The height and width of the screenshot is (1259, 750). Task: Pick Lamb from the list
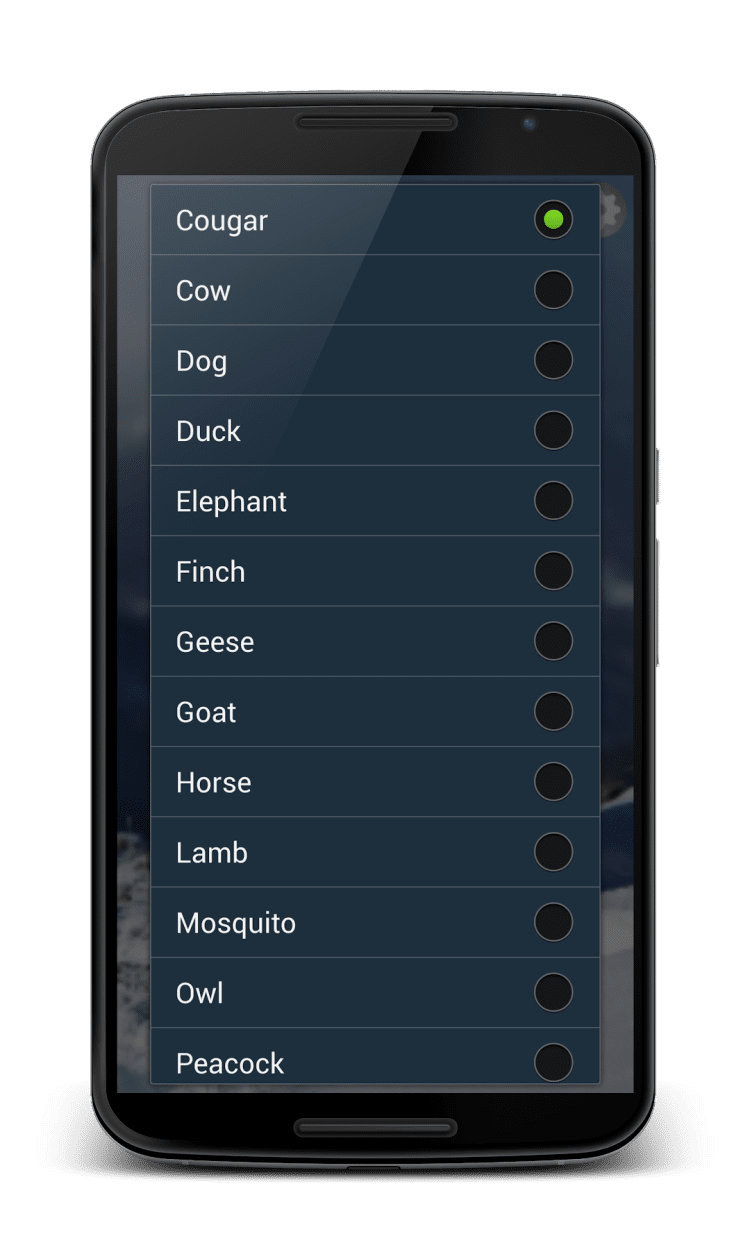point(553,852)
